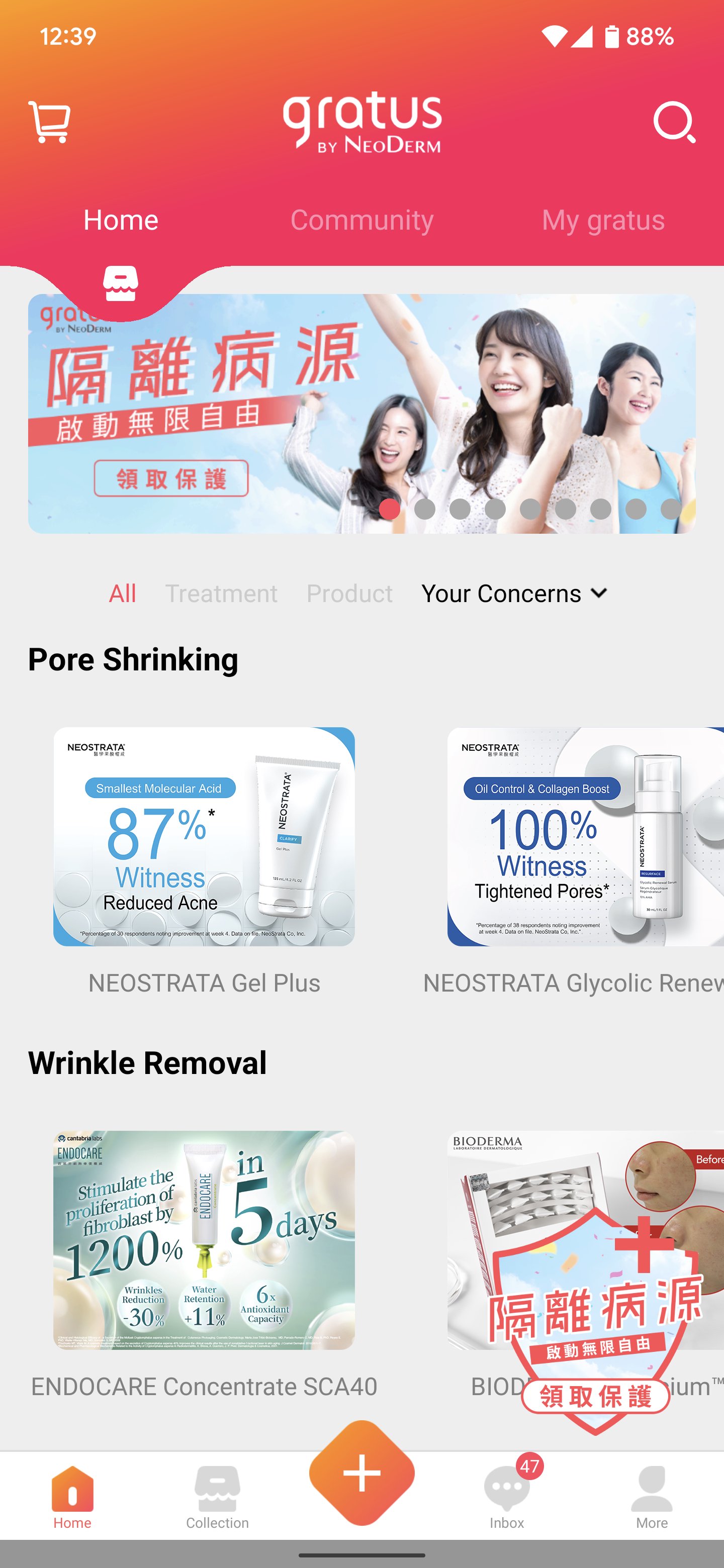Select the Product filter
724x1568 pixels.
pos(349,594)
